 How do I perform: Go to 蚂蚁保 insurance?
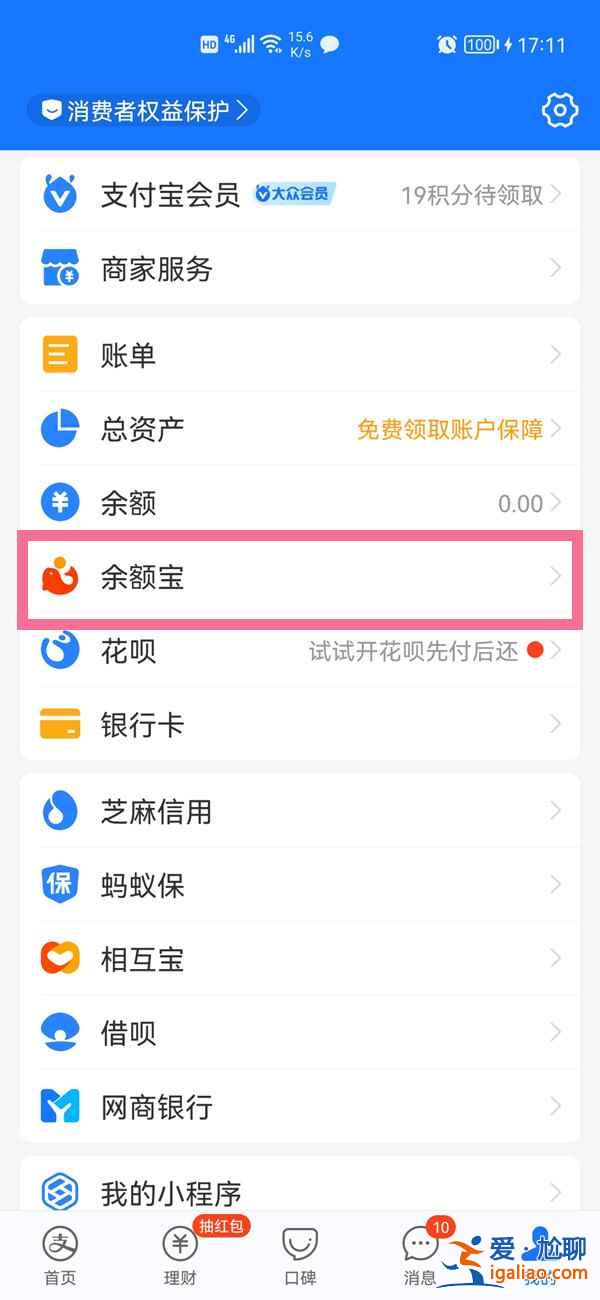300,885
